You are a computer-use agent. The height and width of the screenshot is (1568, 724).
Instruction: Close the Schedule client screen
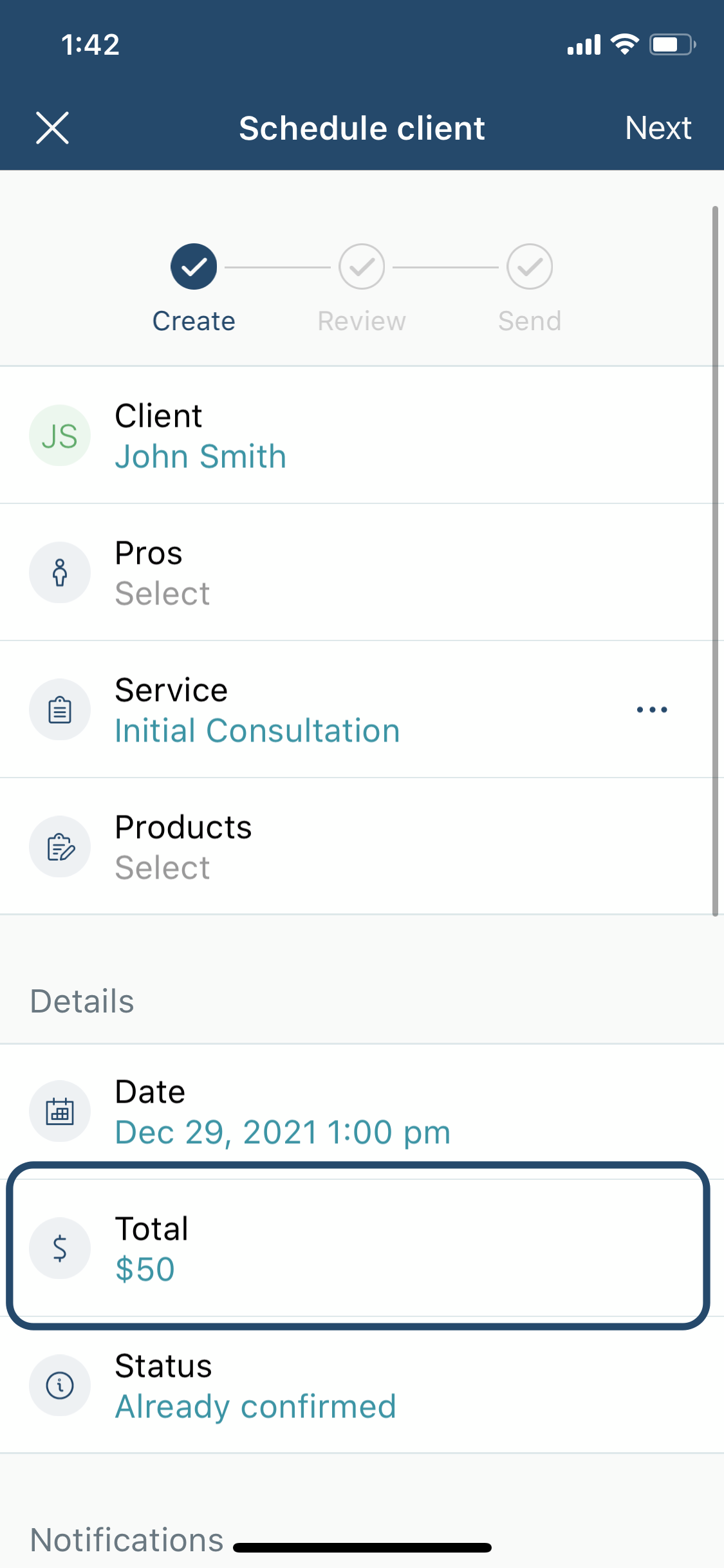click(52, 127)
